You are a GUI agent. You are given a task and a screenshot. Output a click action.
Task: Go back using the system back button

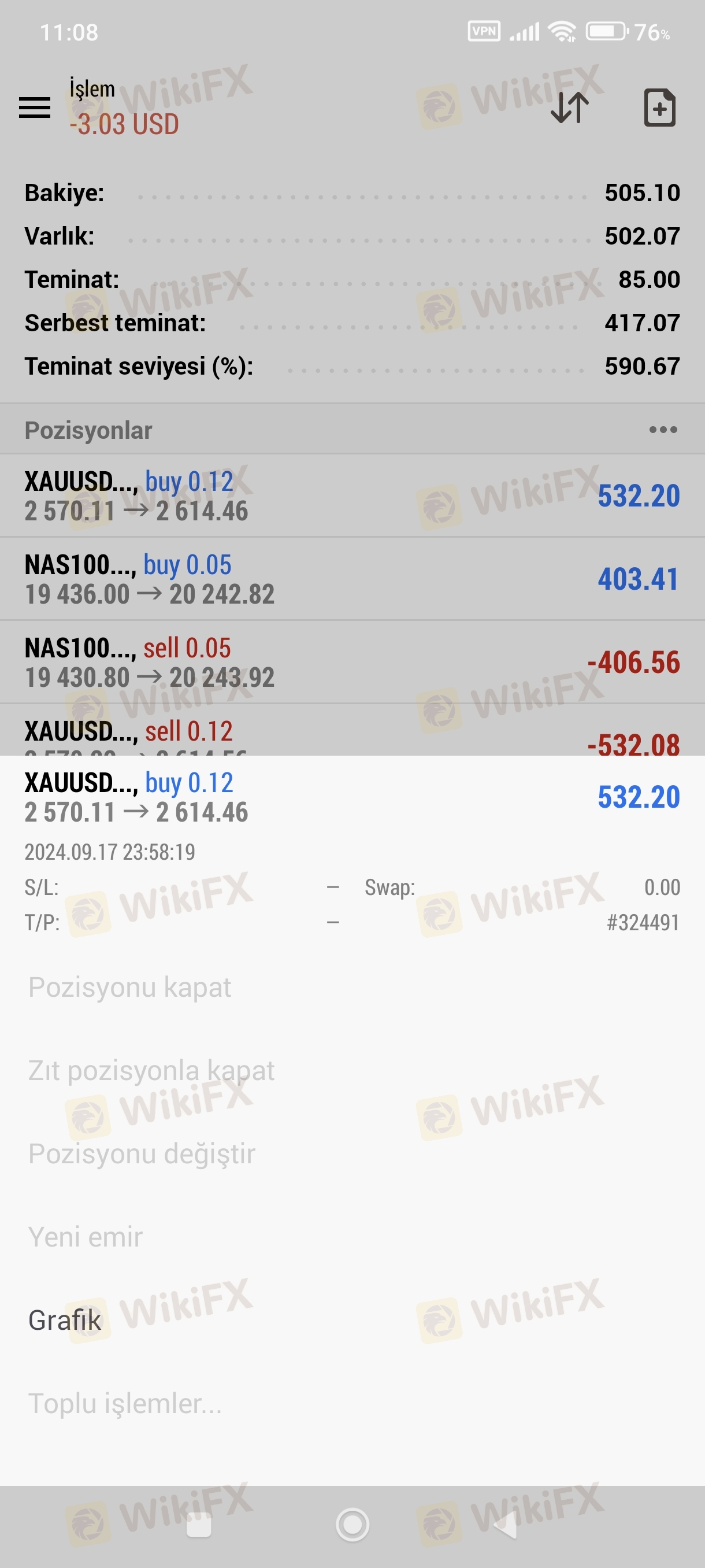tap(505, 1525)
